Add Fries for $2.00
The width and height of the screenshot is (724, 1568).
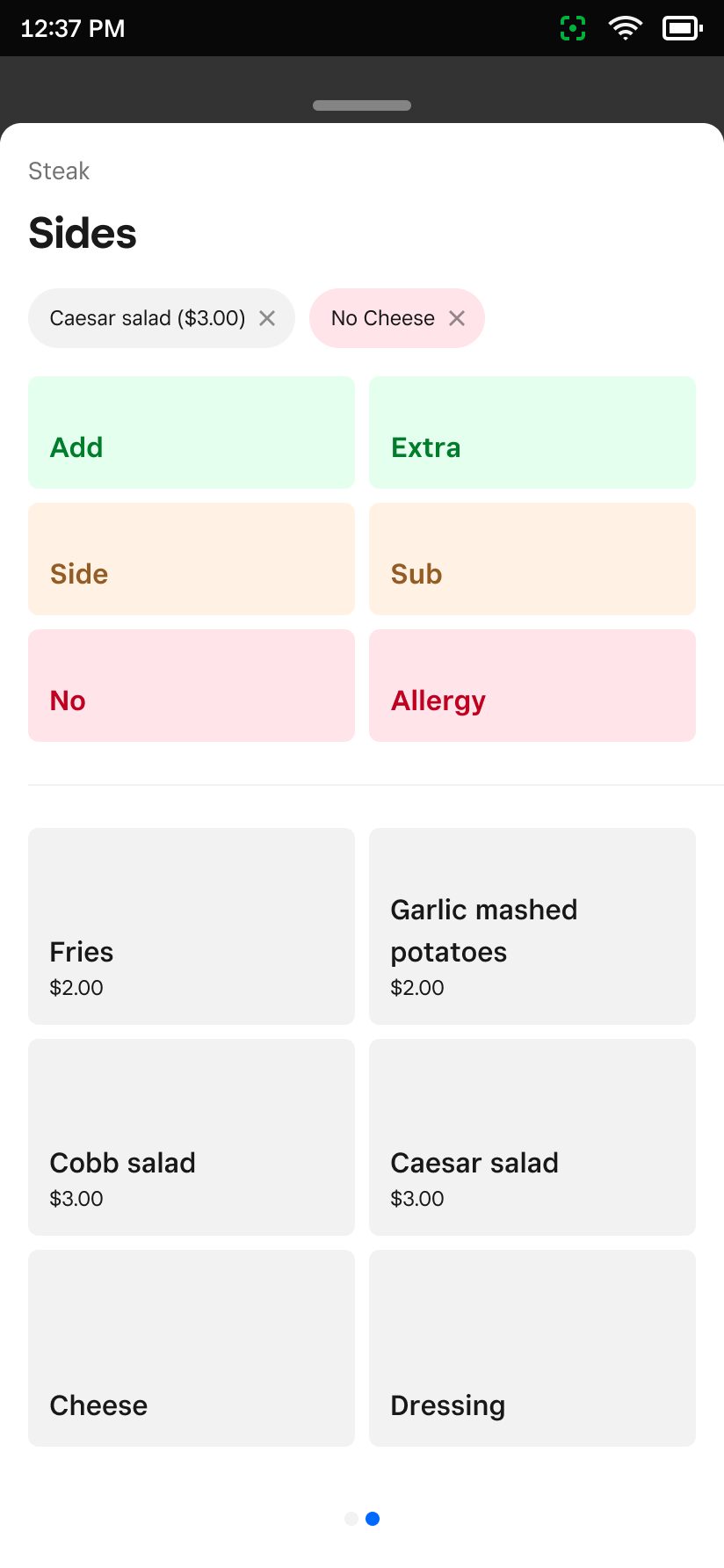192,926
